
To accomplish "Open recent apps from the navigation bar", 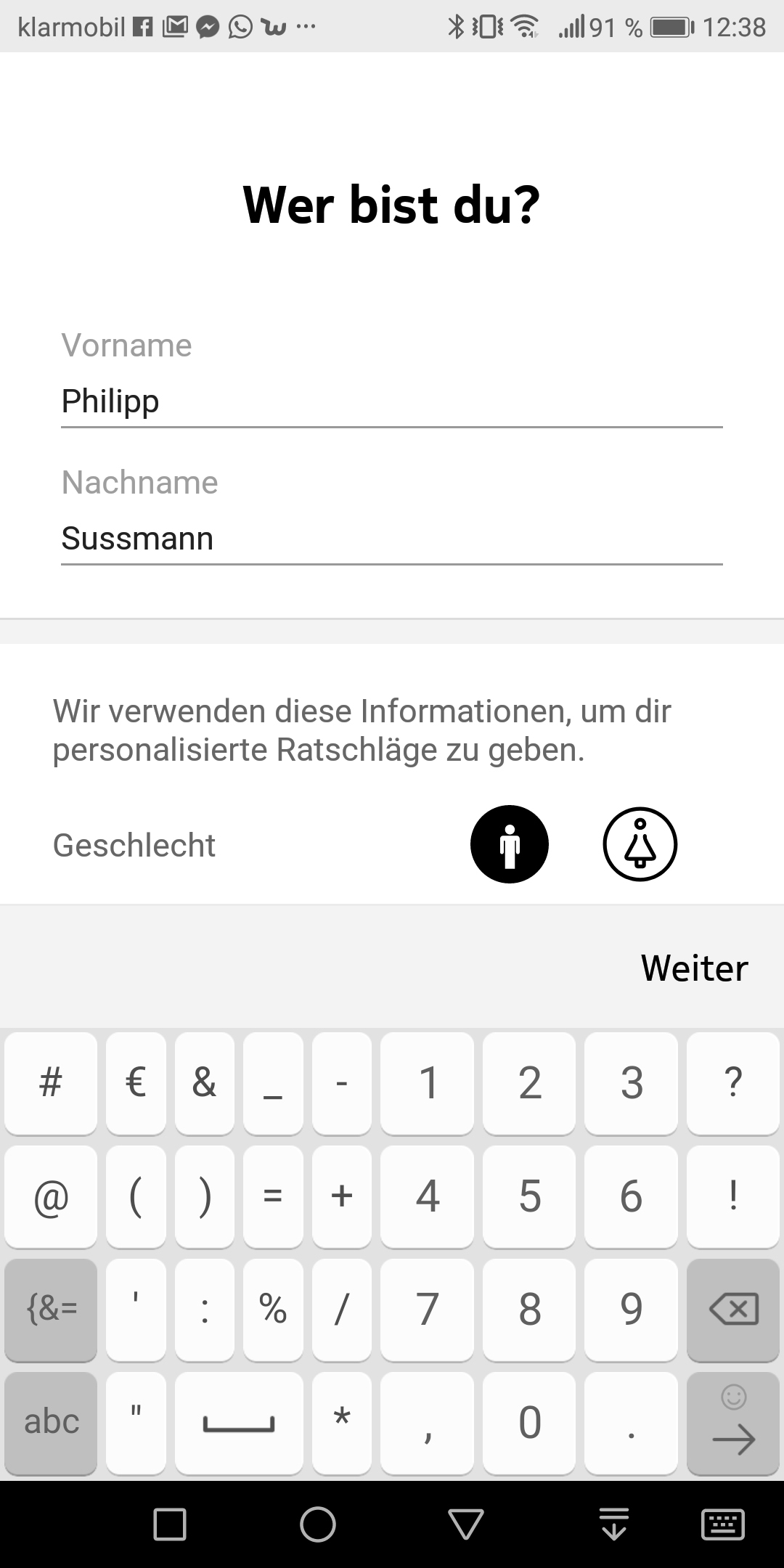I will (x=170, y=1524).
